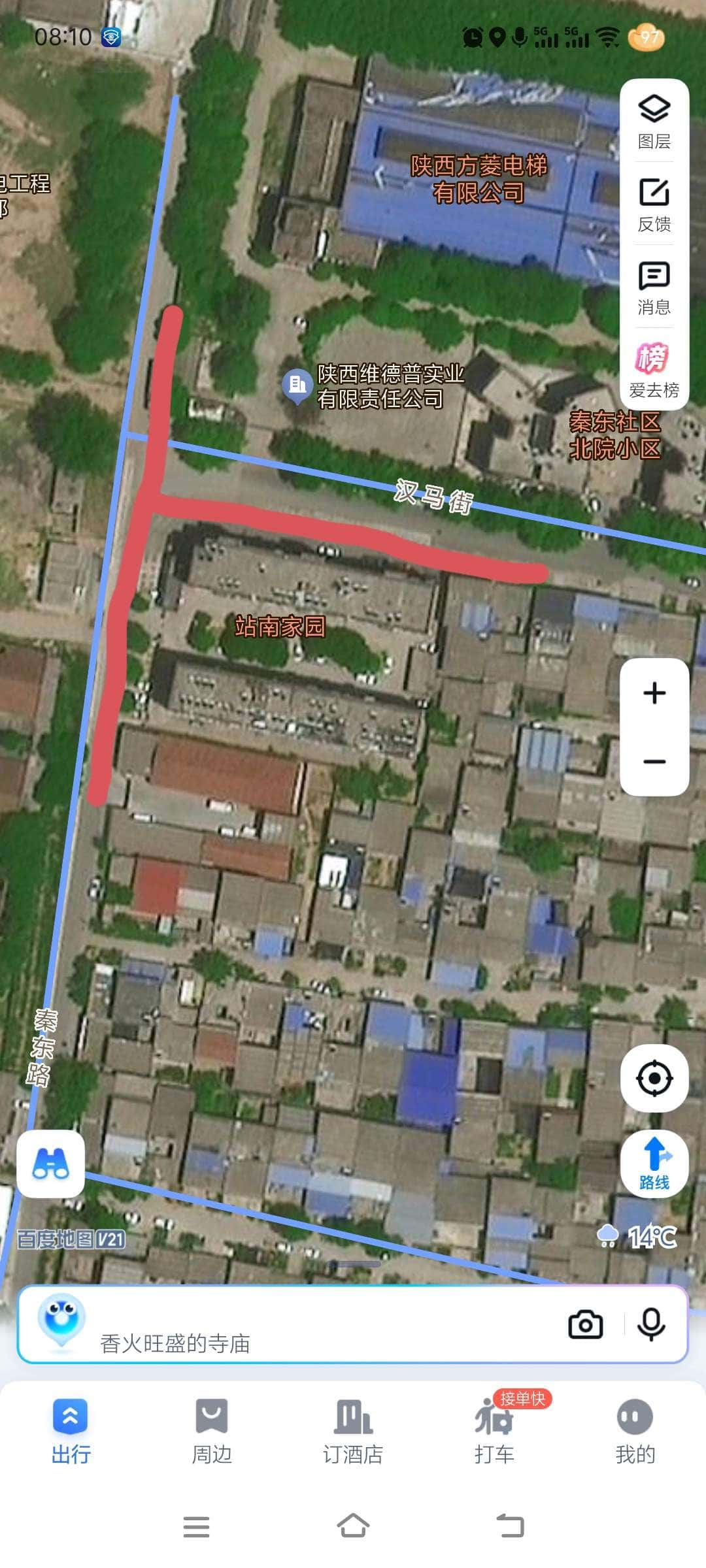The width and height of the screenshot is (706, 1568).
Task: Open the binoculars explore button
Action: (x=51, y=1164)
